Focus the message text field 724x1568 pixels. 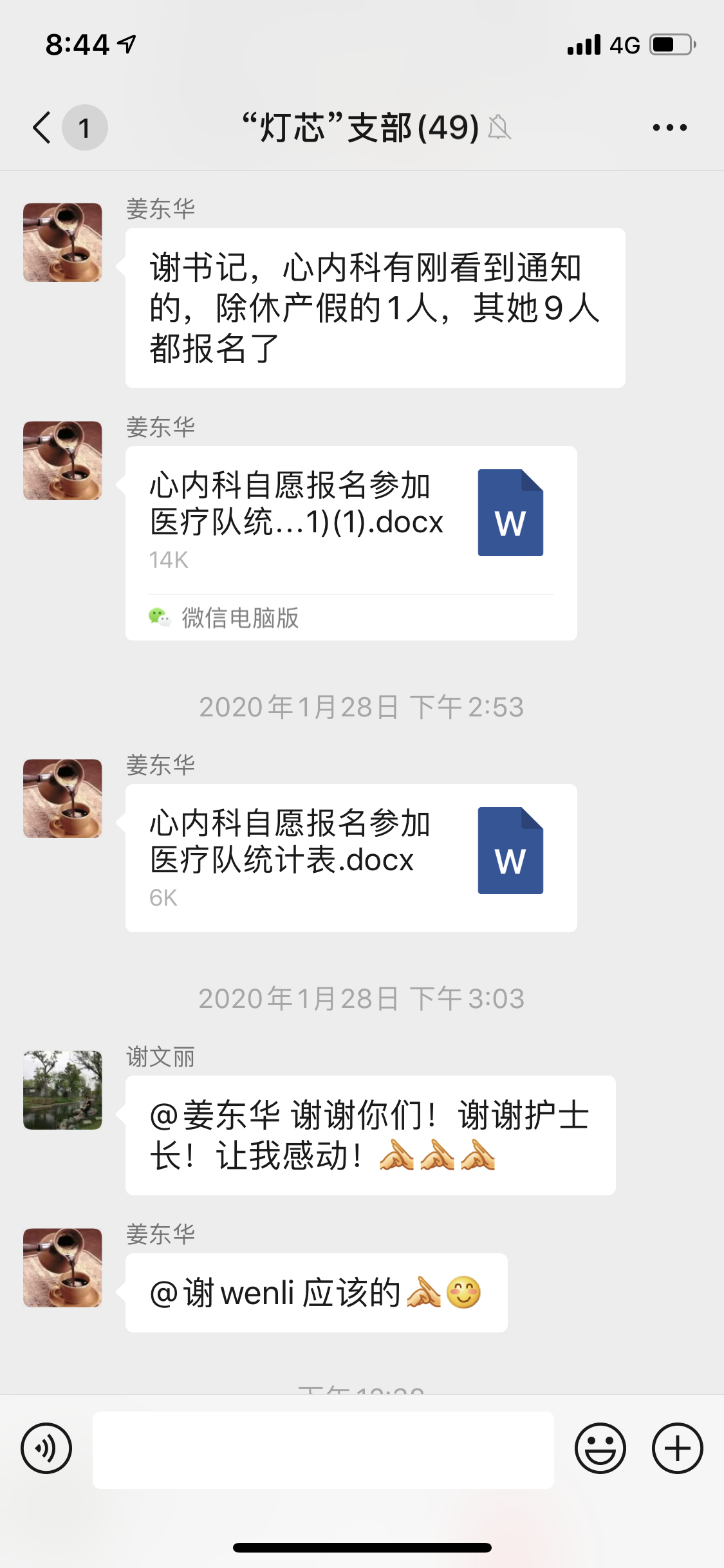click(x=323, y=1450)
